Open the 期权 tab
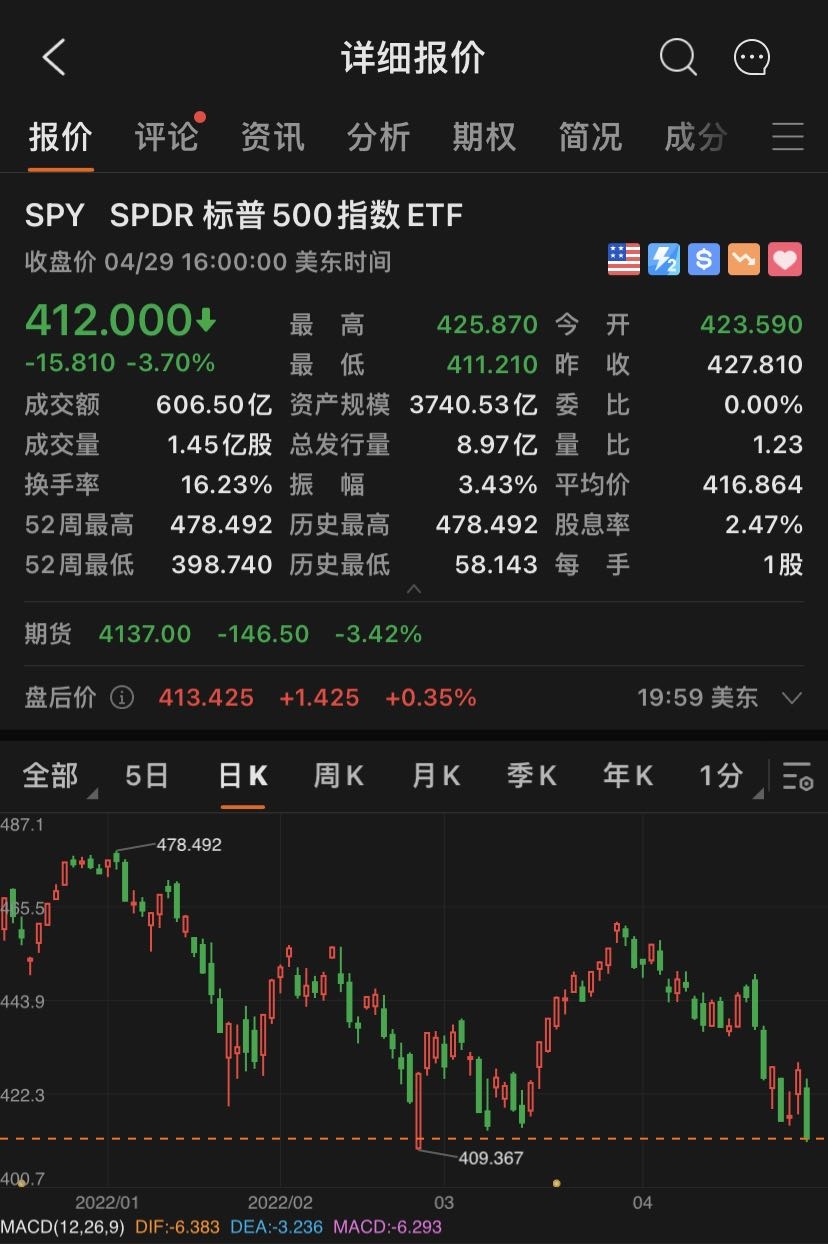 click(x=484, y=137)
